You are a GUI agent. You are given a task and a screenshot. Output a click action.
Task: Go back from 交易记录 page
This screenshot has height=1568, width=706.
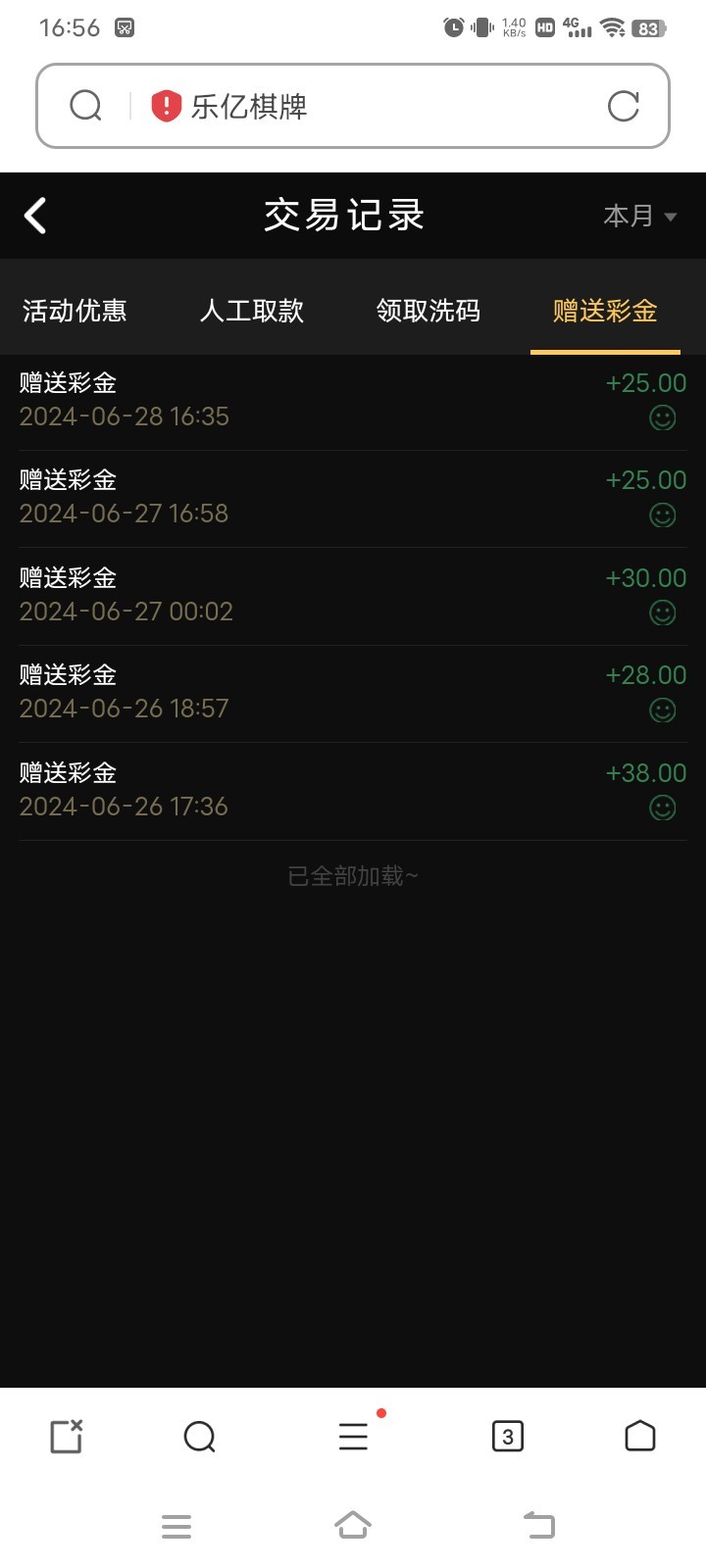(36, 216)
